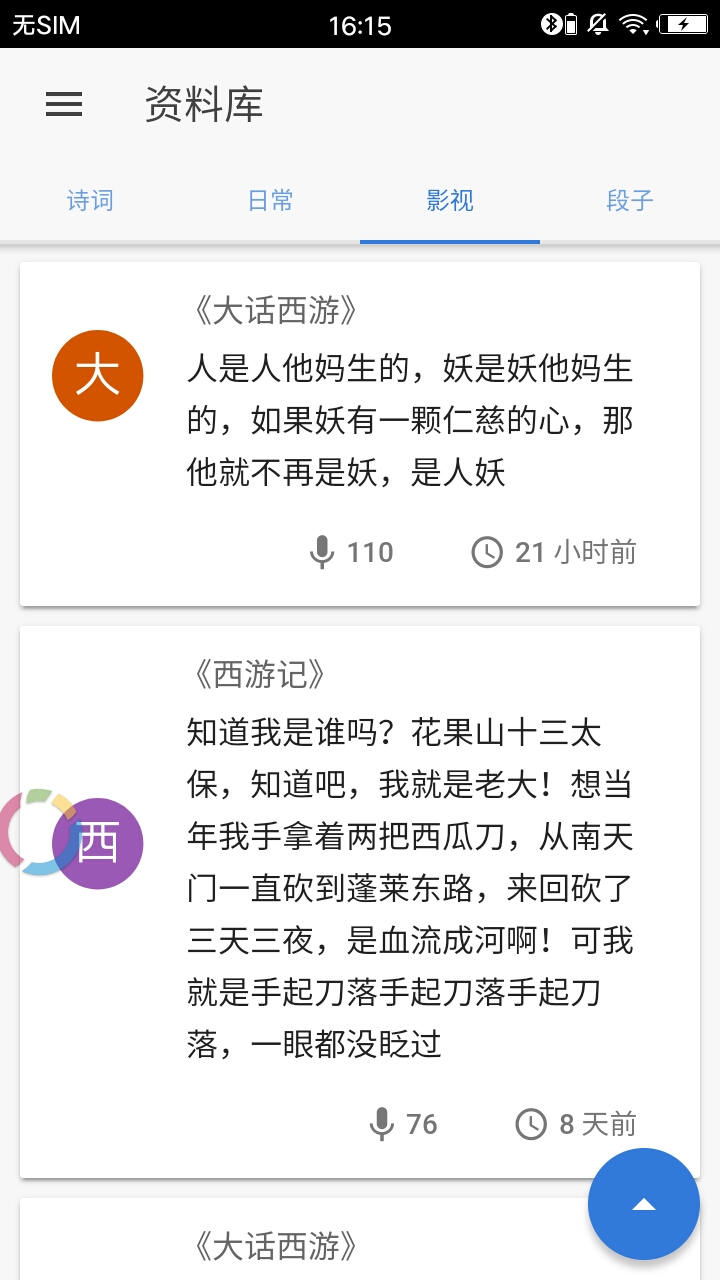Image resolution: width=720 pixels, height=1280 pixels.
Task: Switch to the 诗词 tab
Action: (x=89, y=200)
